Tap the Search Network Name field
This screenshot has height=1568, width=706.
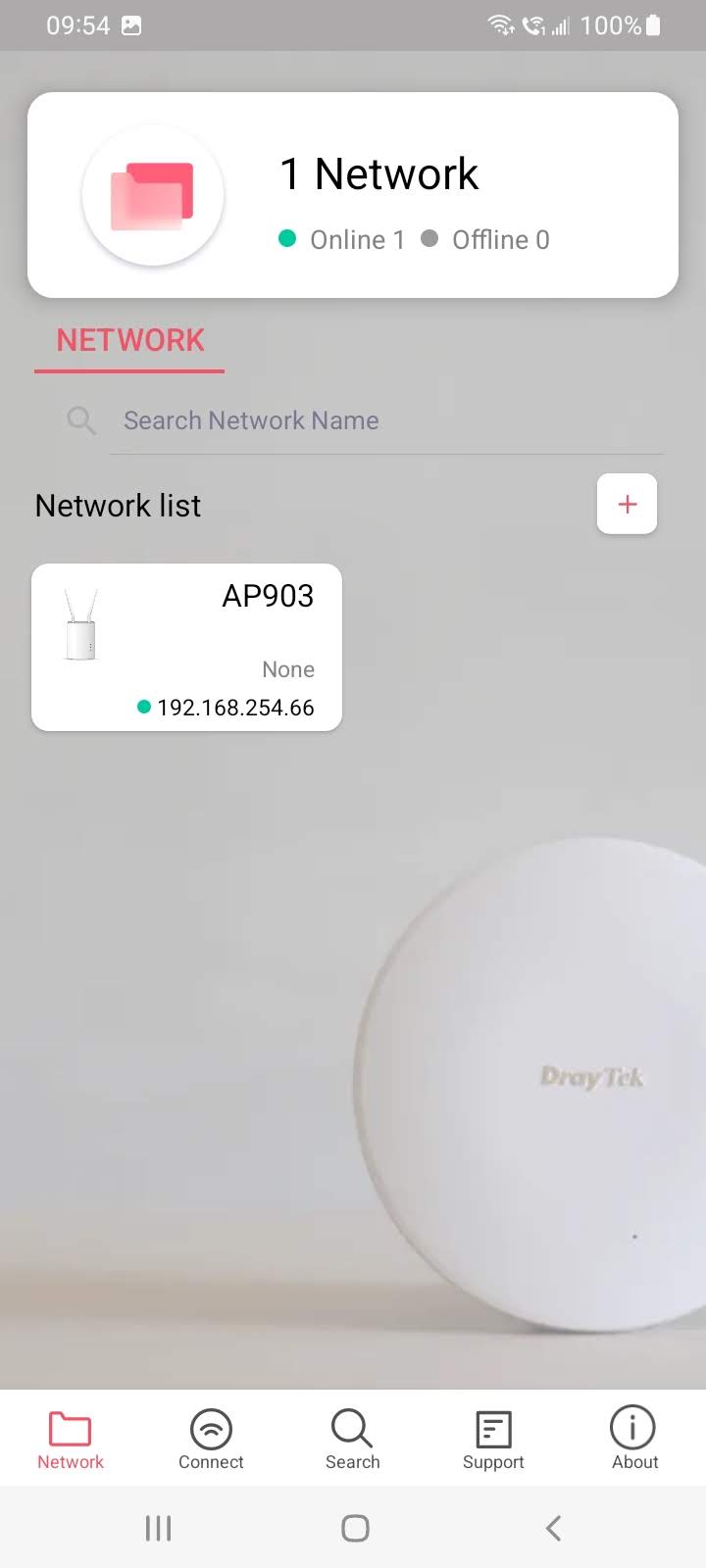386,421
